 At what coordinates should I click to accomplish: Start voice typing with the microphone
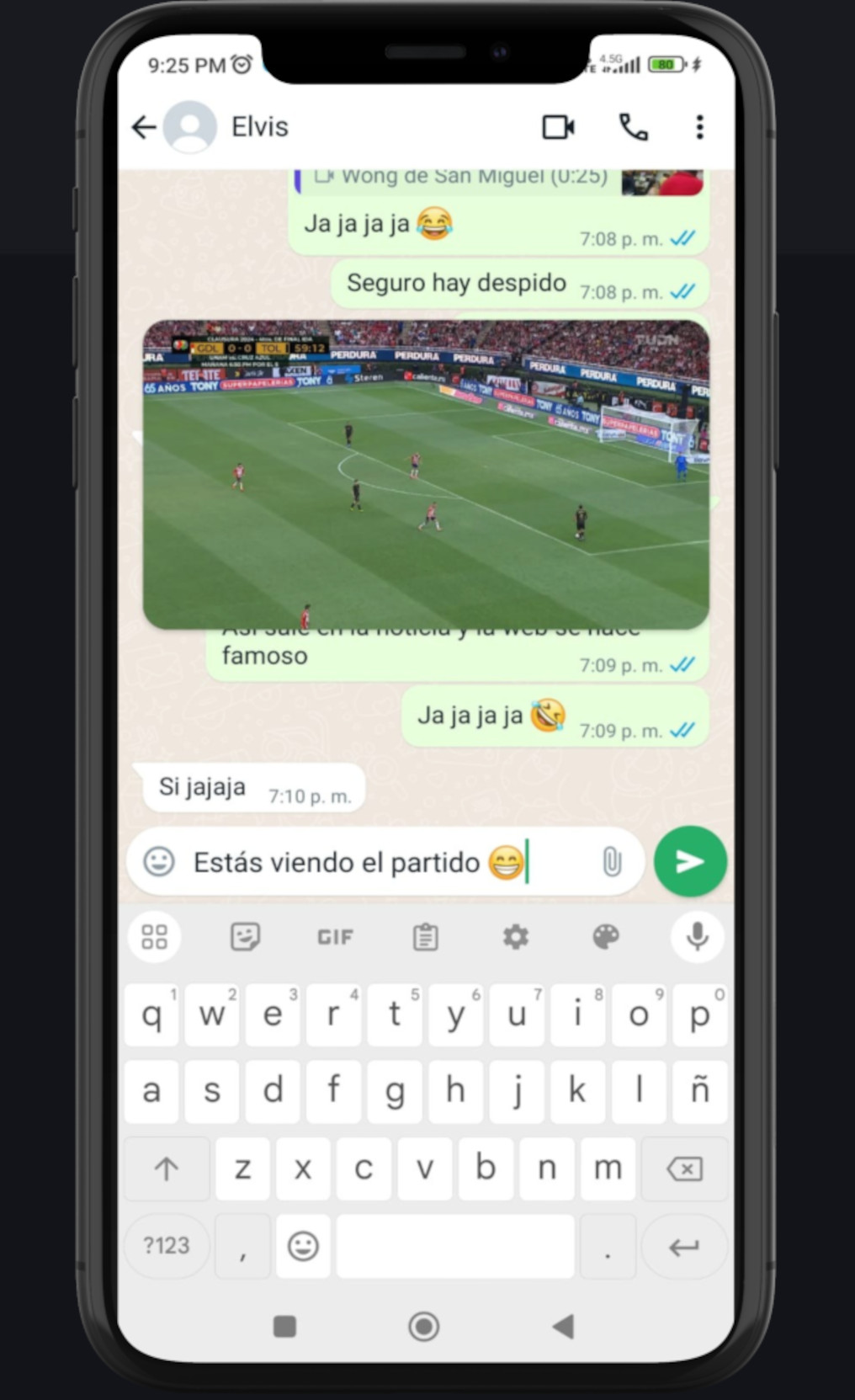697,936
